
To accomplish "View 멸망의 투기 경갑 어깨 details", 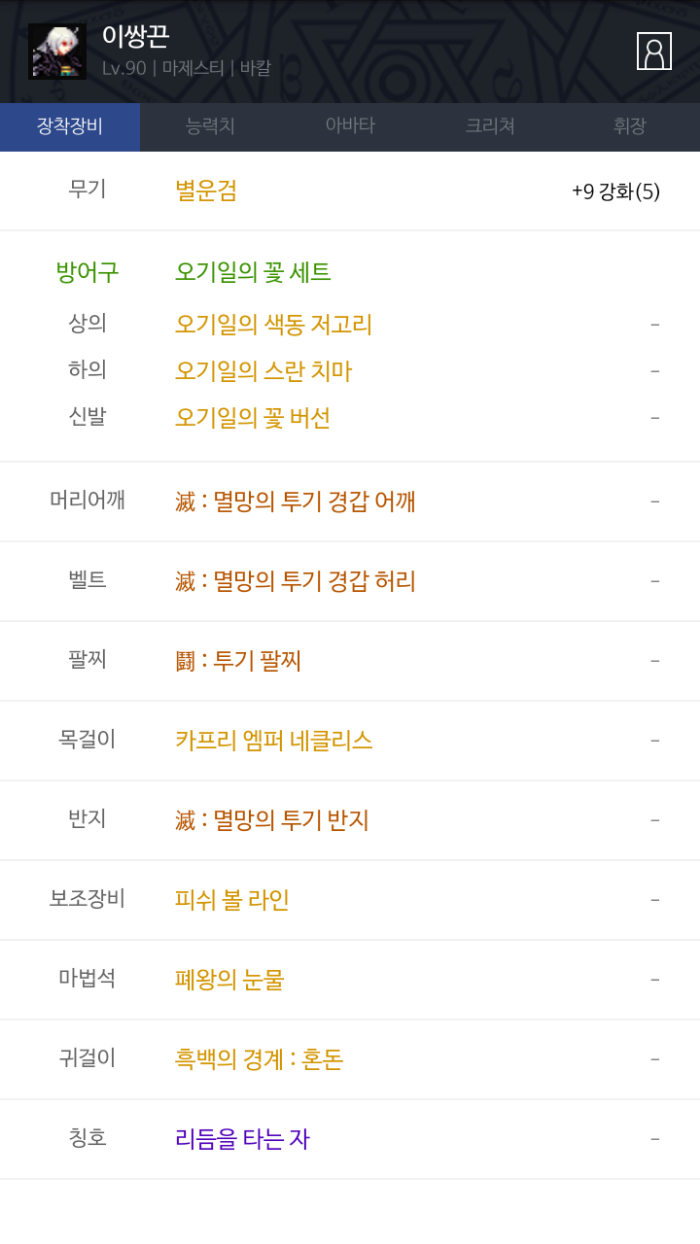I will point(295,501).
